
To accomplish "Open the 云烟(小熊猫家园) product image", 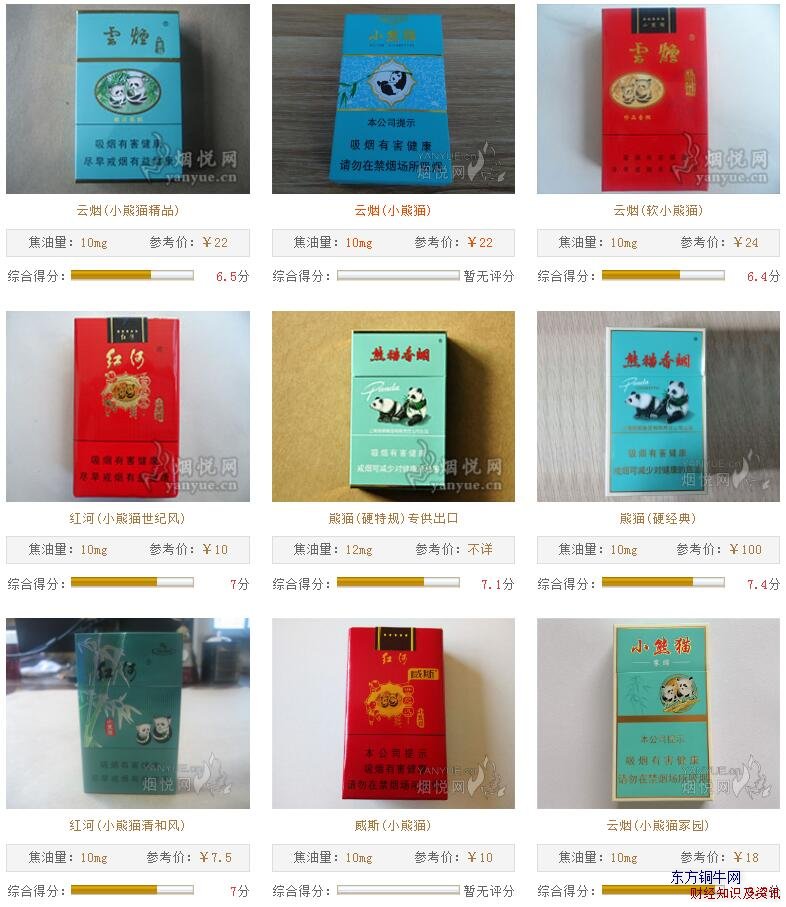I will point(658,713).
